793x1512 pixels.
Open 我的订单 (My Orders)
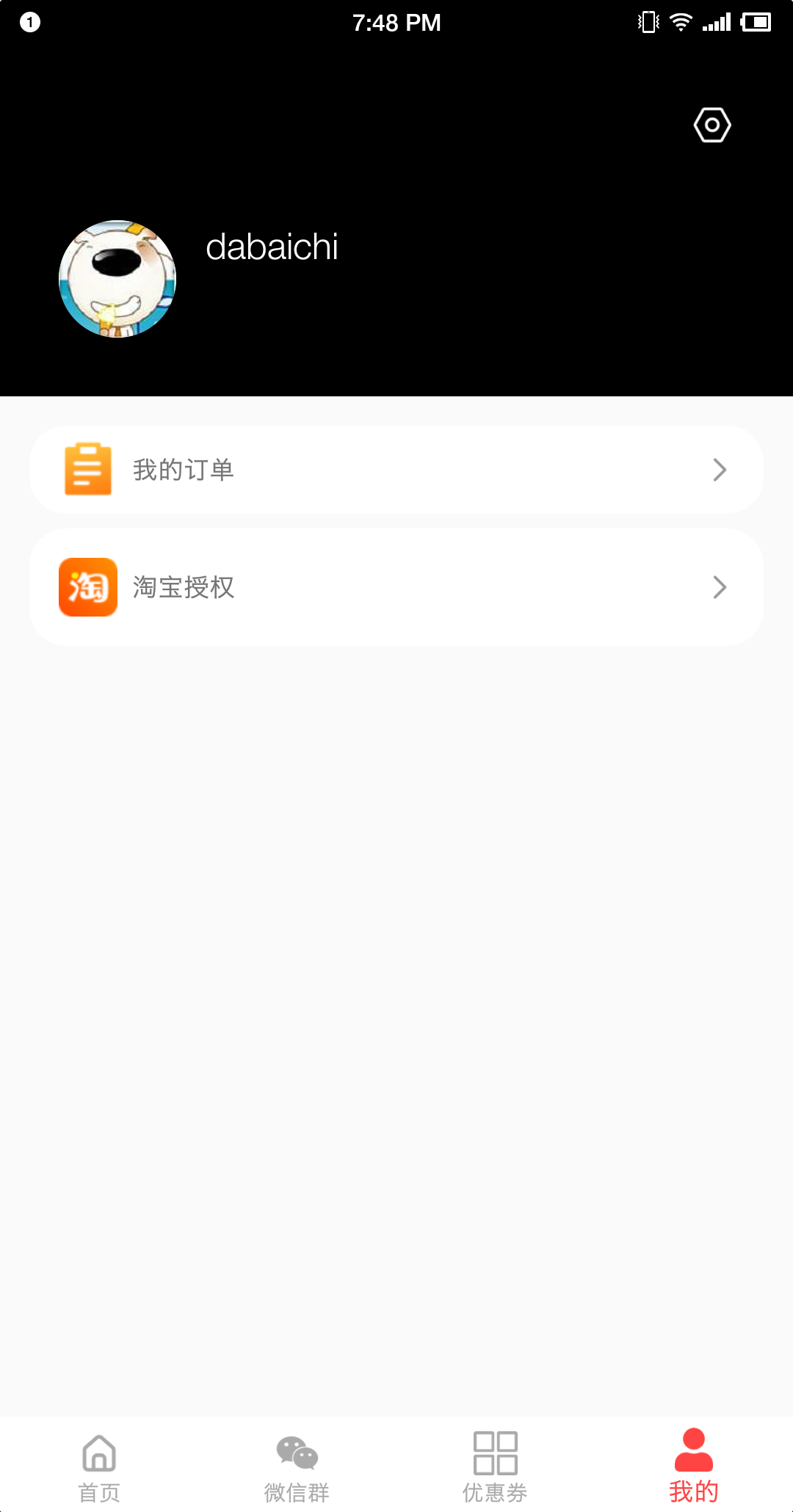point(396,470)
